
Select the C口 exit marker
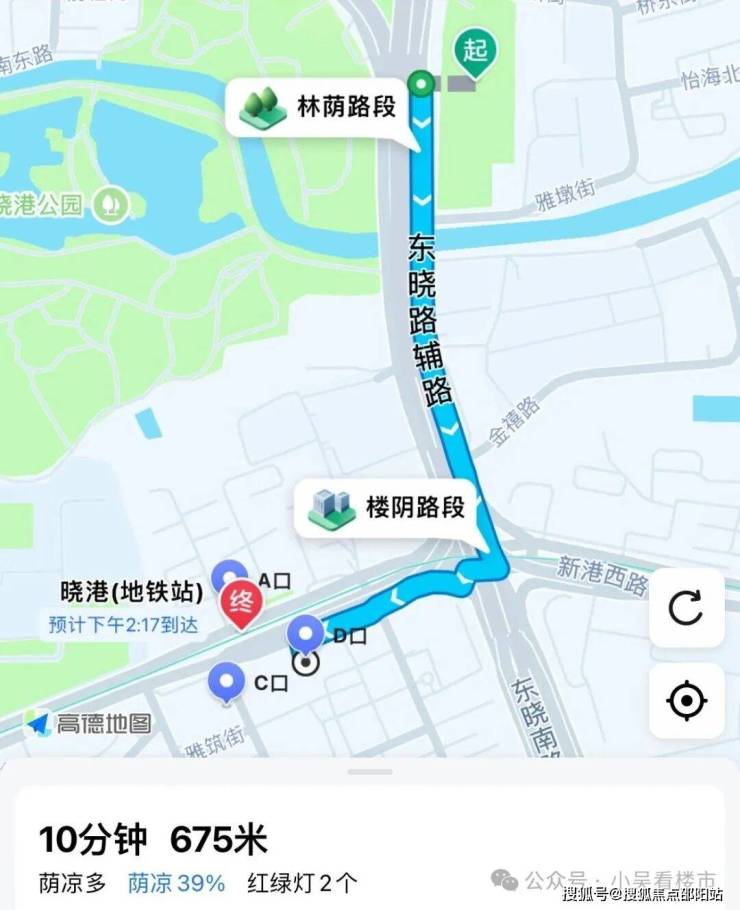[x=228, y=683]
